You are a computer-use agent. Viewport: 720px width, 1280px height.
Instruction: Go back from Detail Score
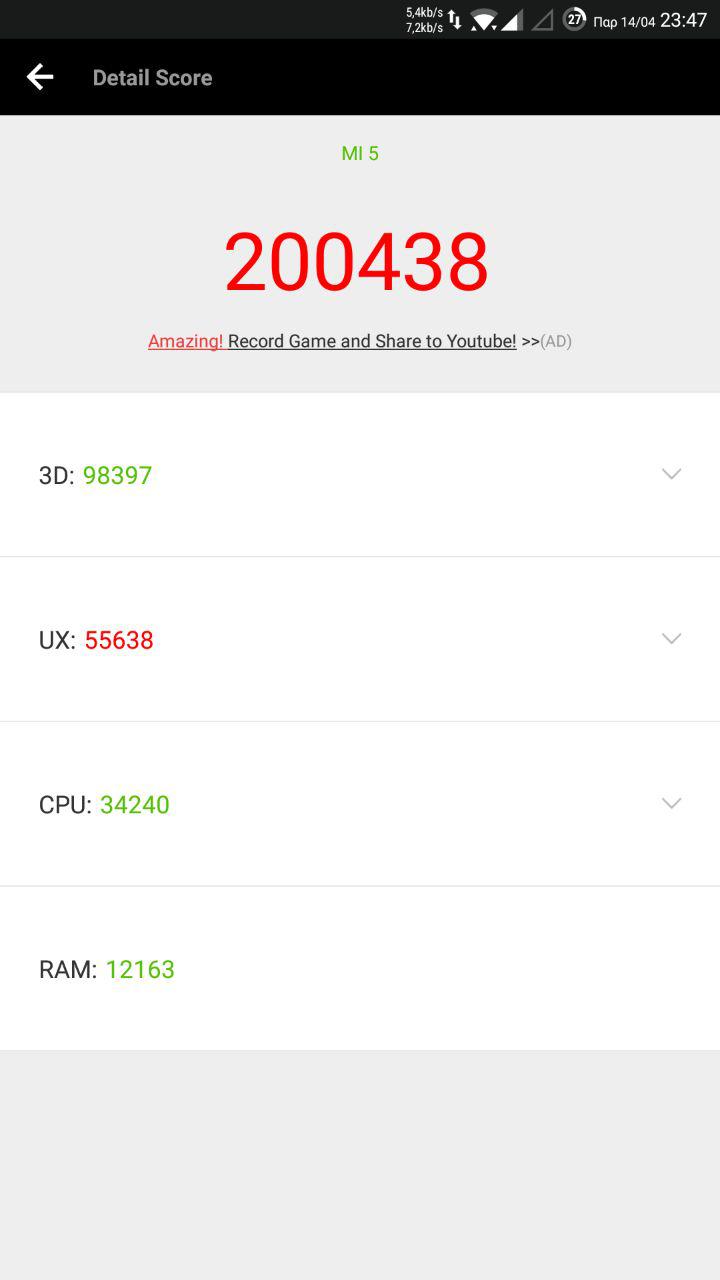pyautogui.click(x=40, y=77)
